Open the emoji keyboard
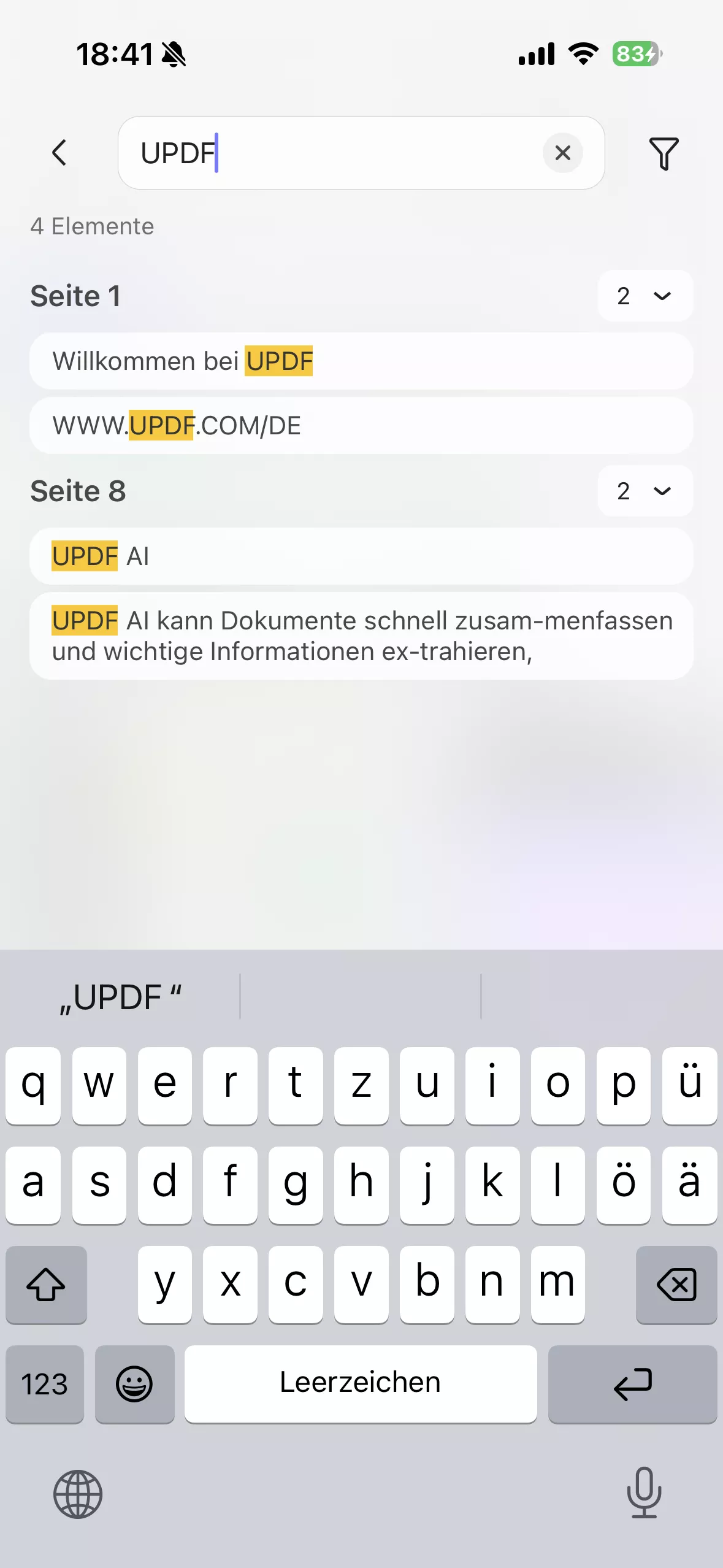This screenshot has height=1568, width=723. point(134,1384)
